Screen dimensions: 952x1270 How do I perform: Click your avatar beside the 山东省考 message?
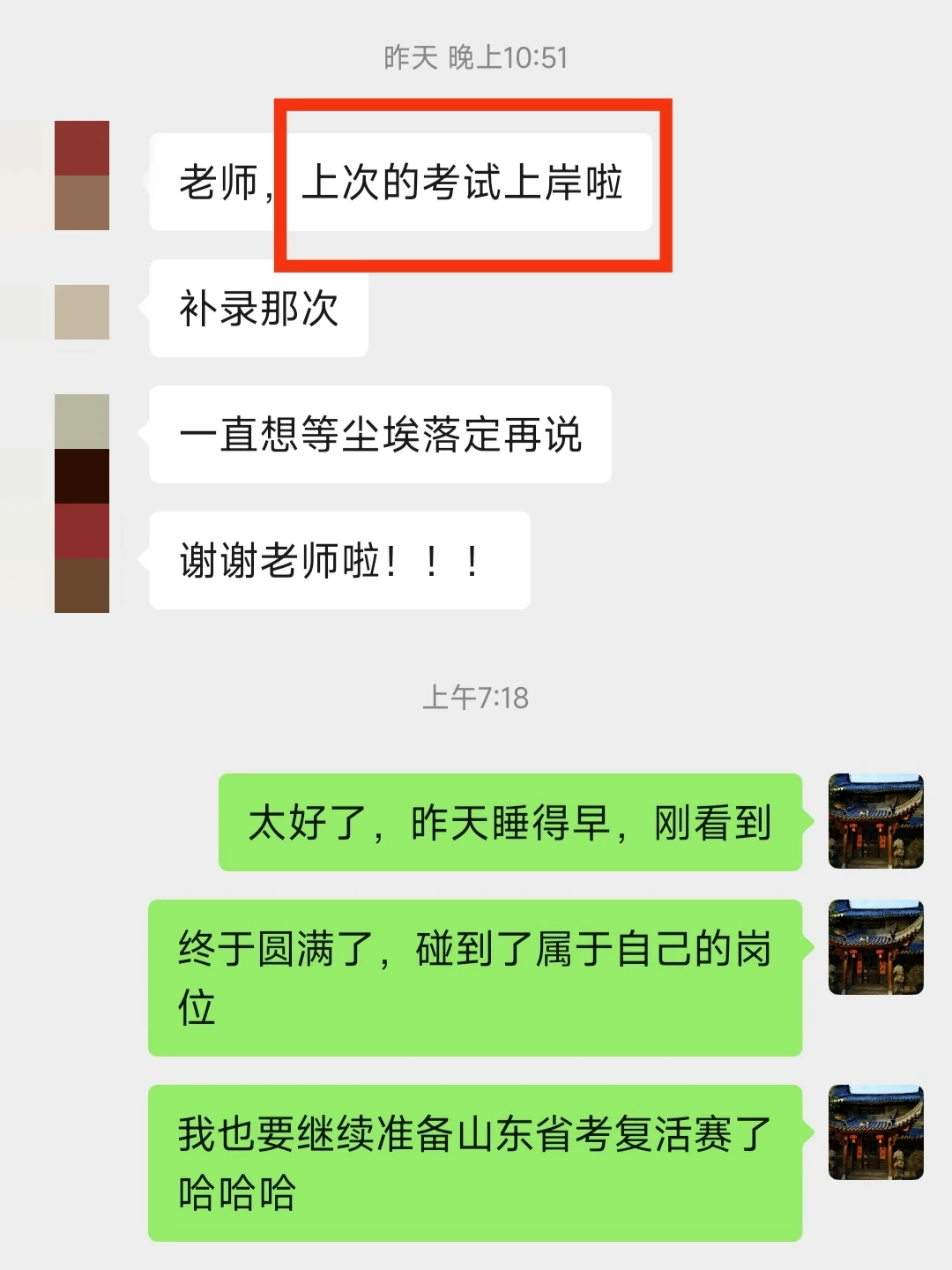click(875, 1132)
